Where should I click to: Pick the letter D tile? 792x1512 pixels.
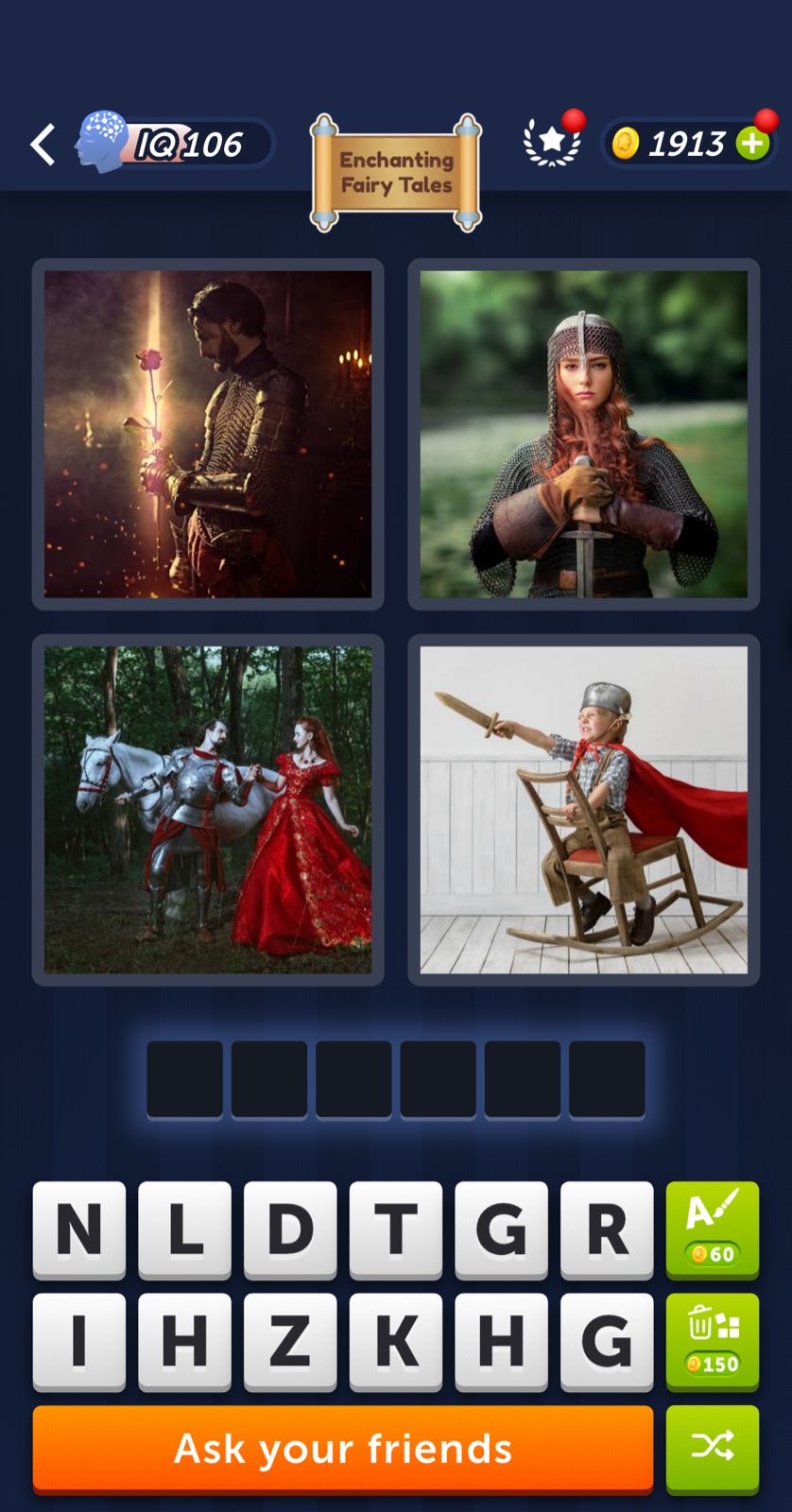(x=290, y=1228)
